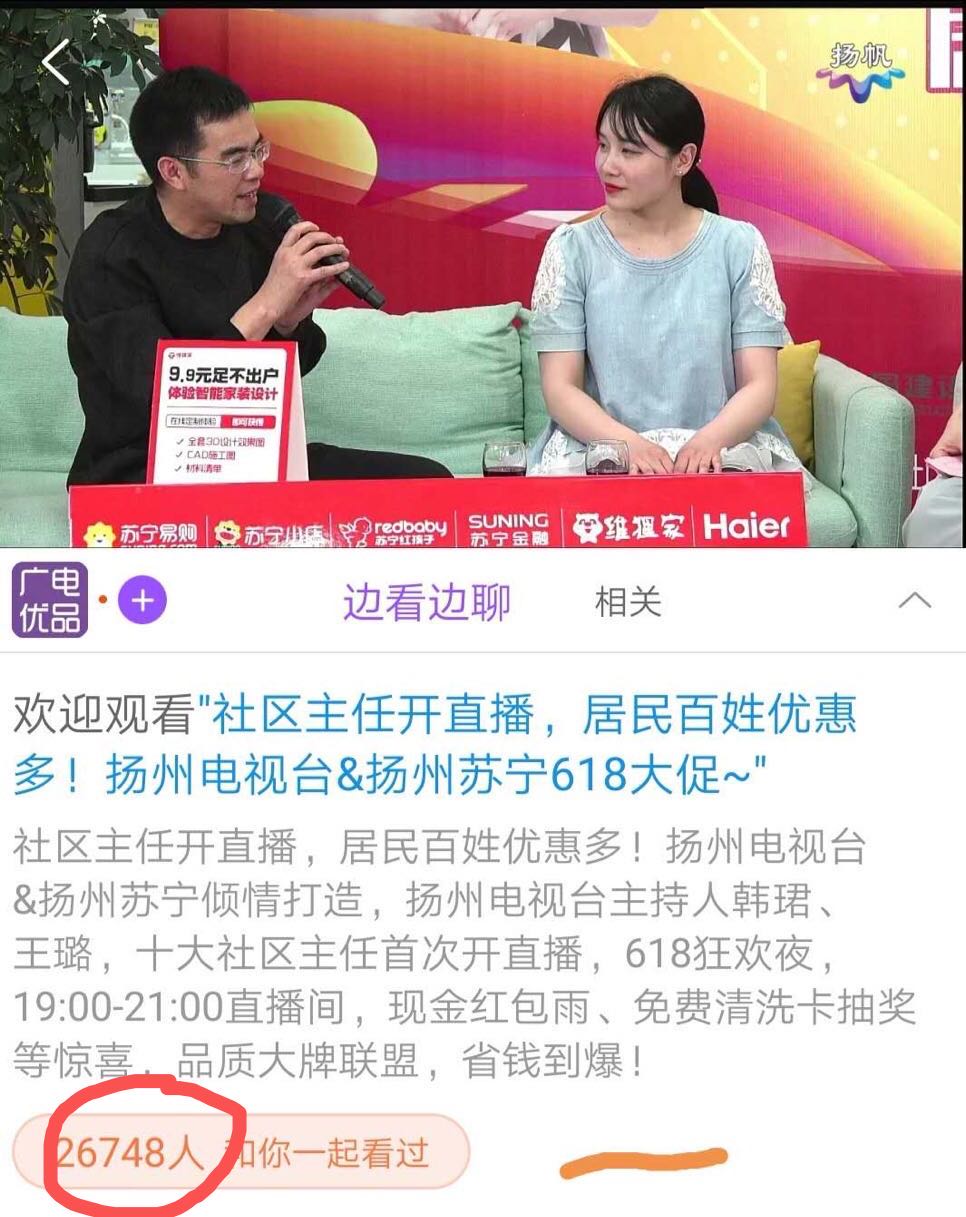The height and width of the screenshot is (1217, 966).
Task: Switch to the 相关 tab
Action: [628, 602]
